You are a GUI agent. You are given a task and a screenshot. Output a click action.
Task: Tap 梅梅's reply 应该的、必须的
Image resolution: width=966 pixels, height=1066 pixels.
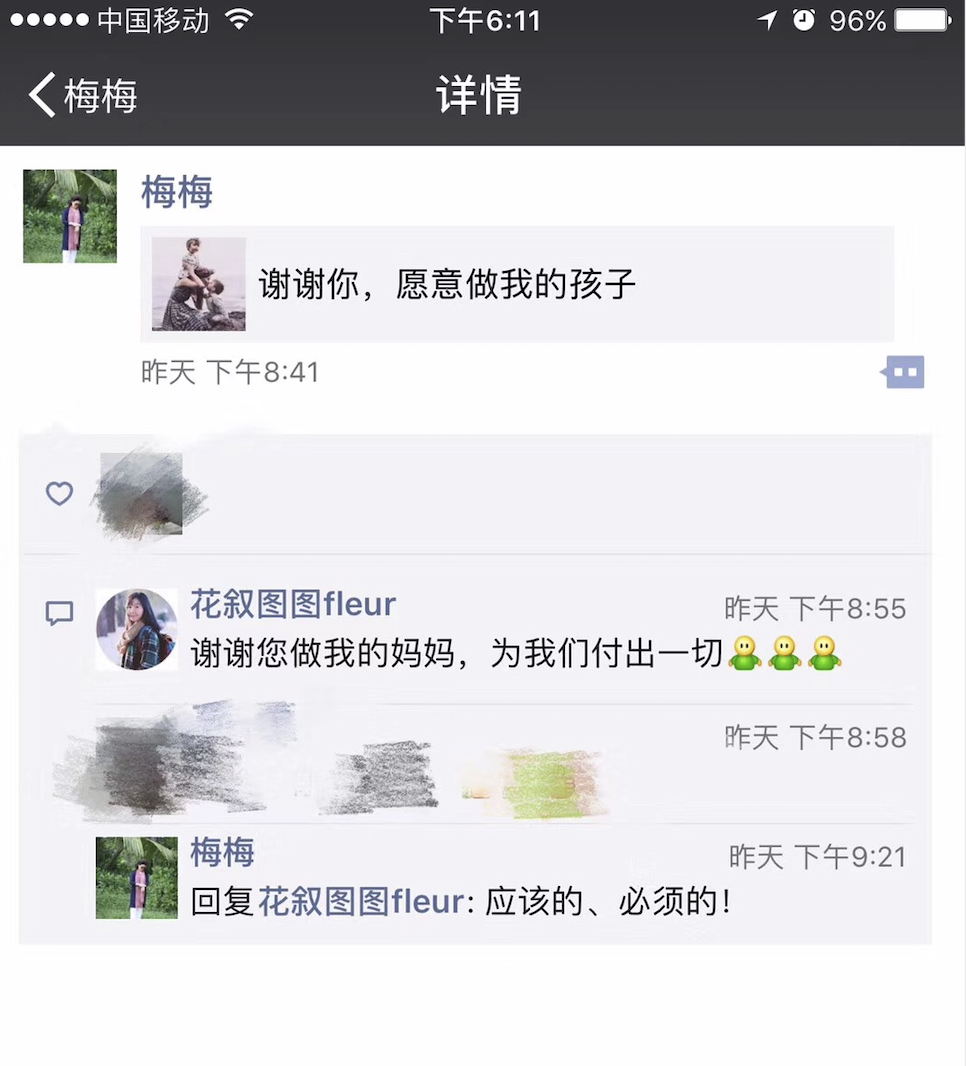tap(608, 902)
